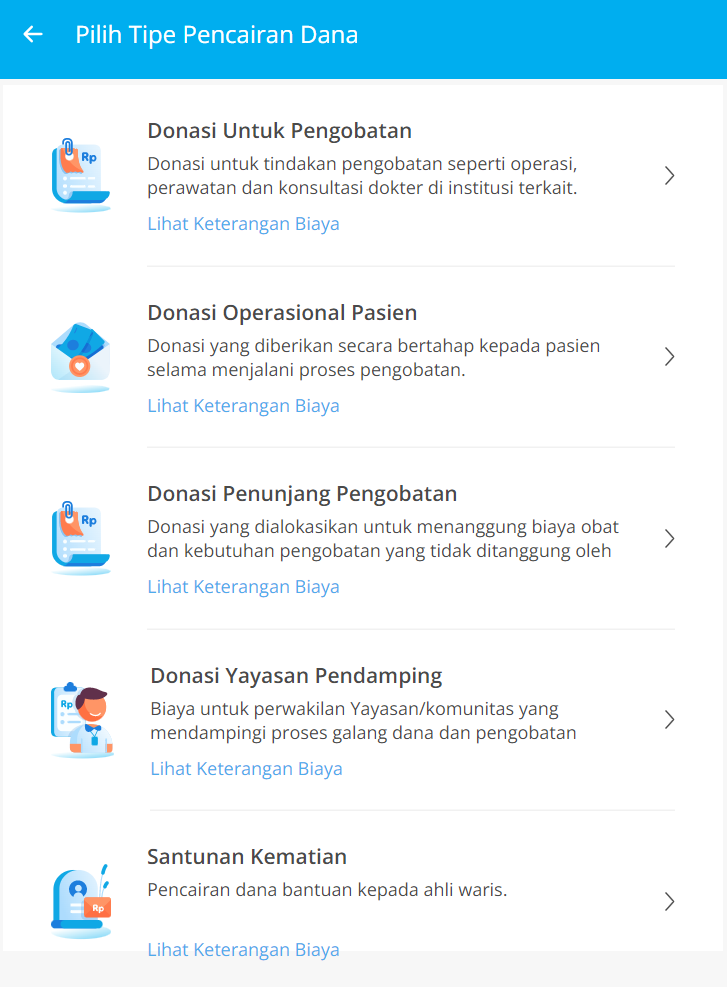Tap the chevron on the Donasi Penunjang Pengobatan row
This screenshot has height=987, width=727.
(669, 538)
